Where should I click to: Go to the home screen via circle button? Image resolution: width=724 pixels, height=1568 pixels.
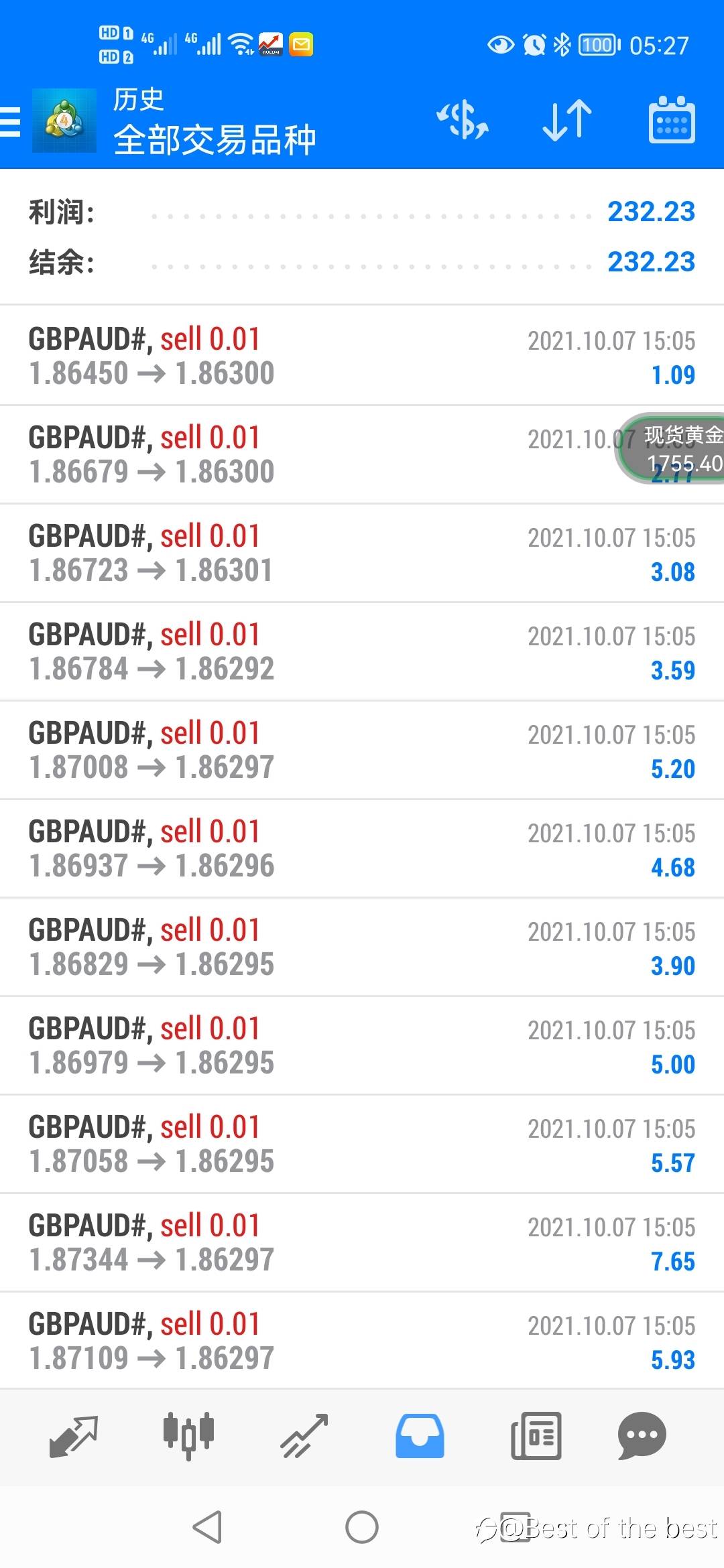[x=362, y=1527]
